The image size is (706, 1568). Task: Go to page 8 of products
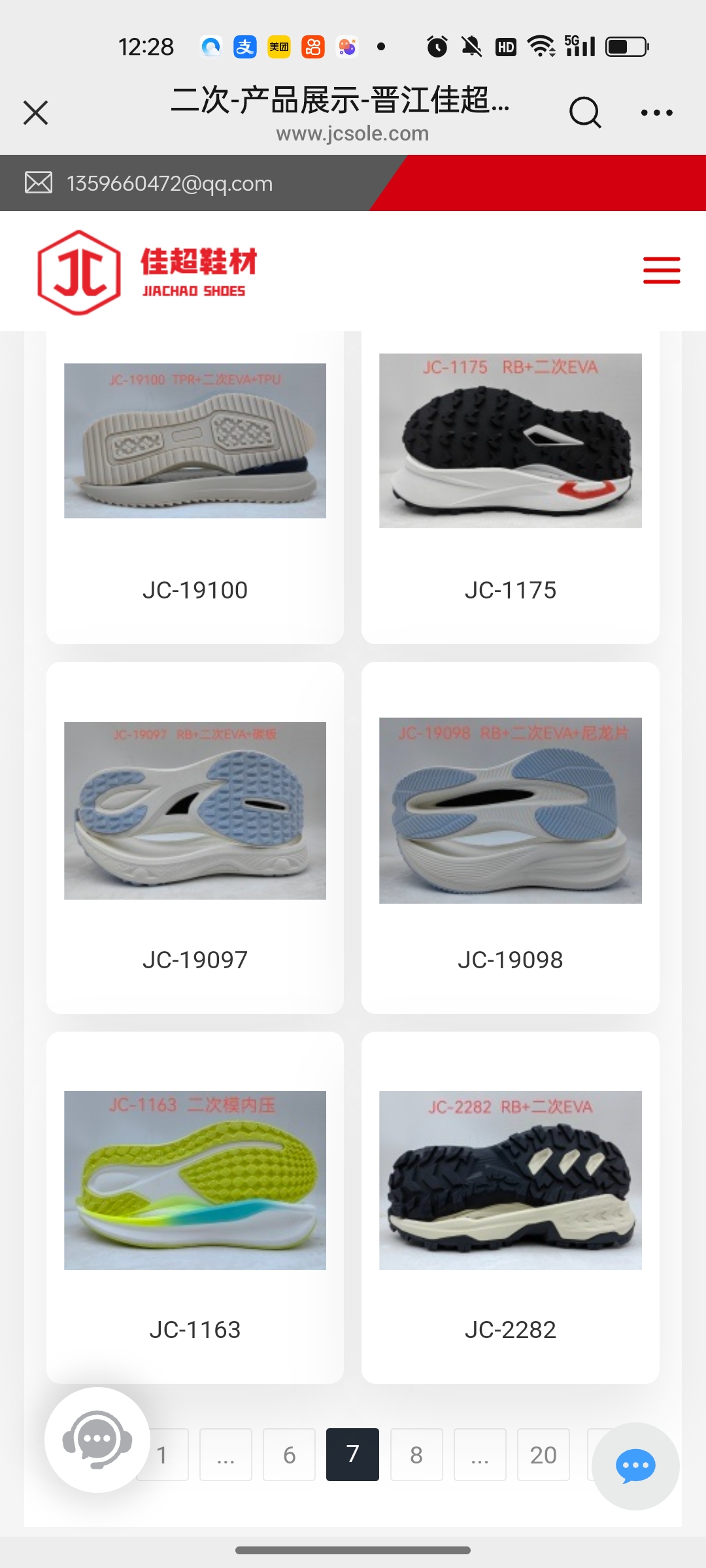click(416, 1455)
